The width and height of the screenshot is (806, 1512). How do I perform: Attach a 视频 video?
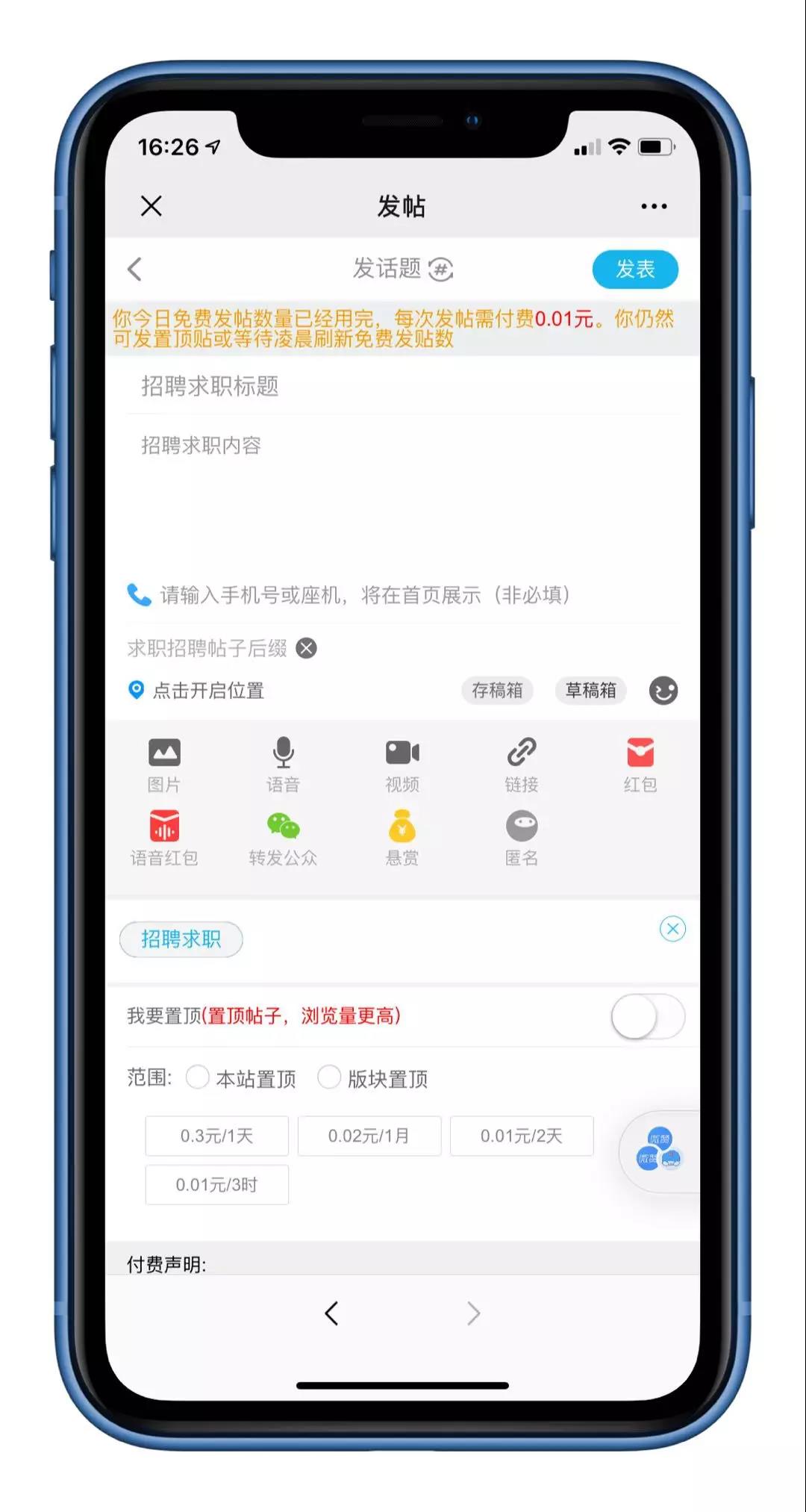click(402, 763)
